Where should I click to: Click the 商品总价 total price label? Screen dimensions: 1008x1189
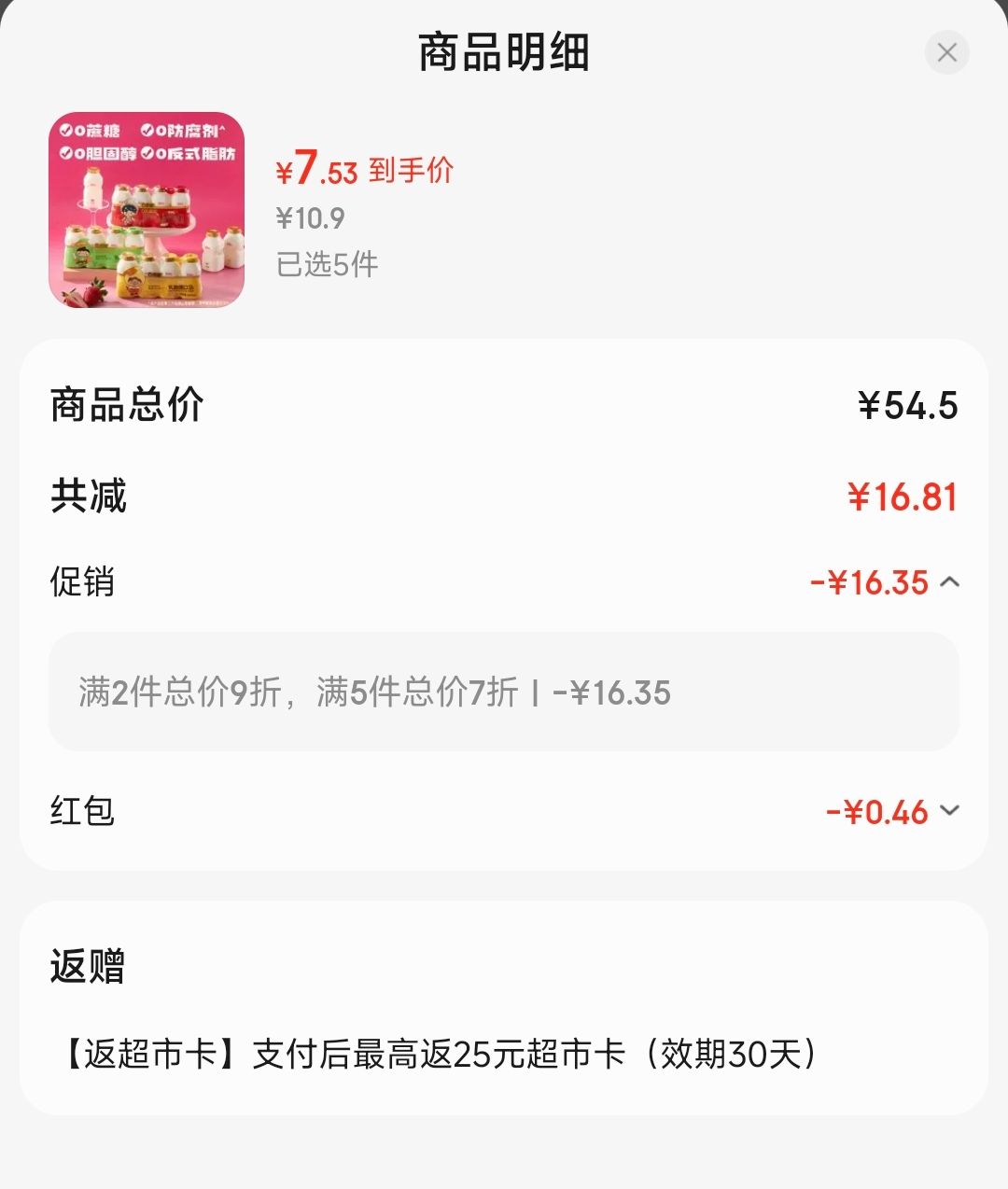127,405
